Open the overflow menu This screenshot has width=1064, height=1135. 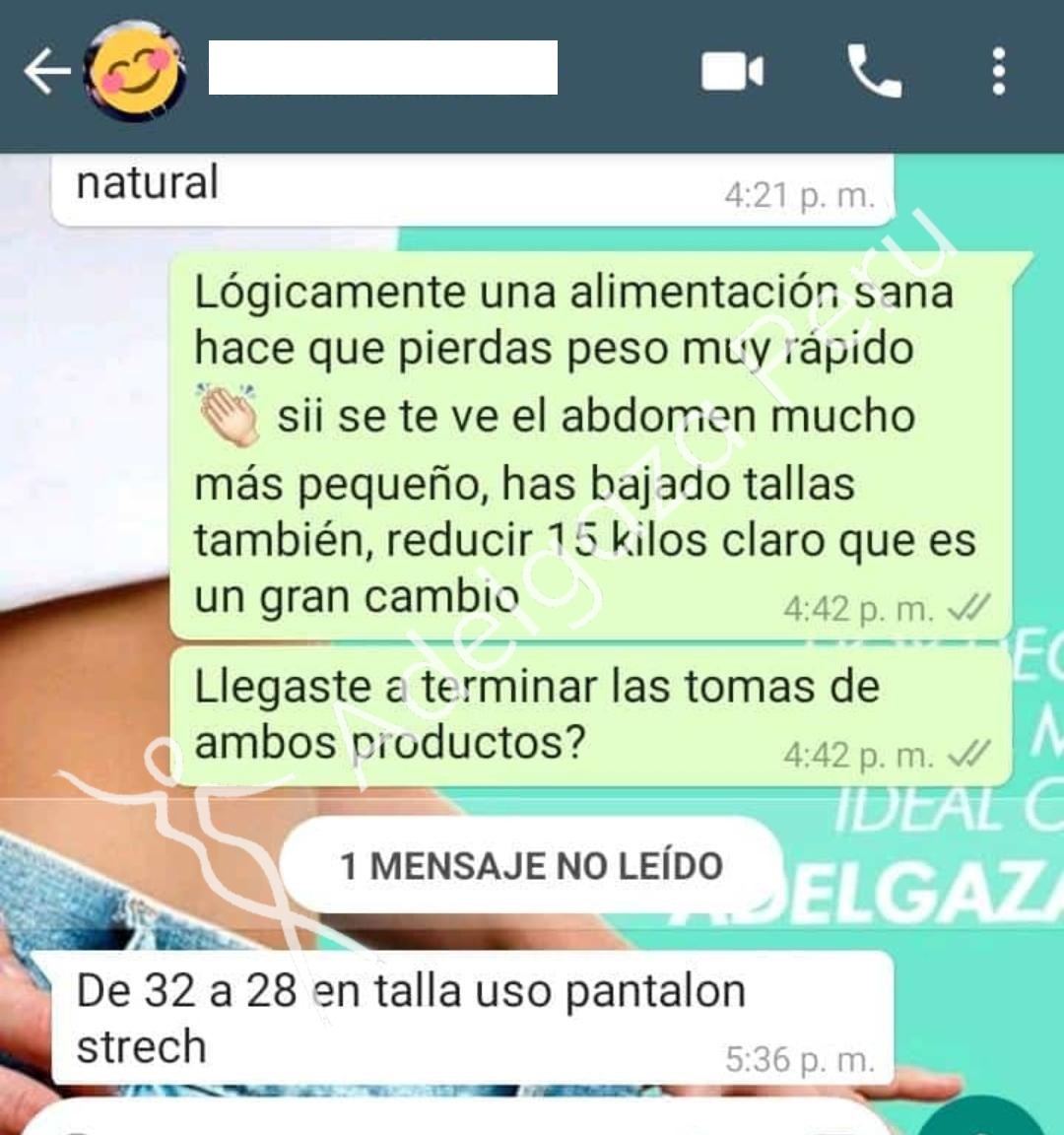[999, 72]
